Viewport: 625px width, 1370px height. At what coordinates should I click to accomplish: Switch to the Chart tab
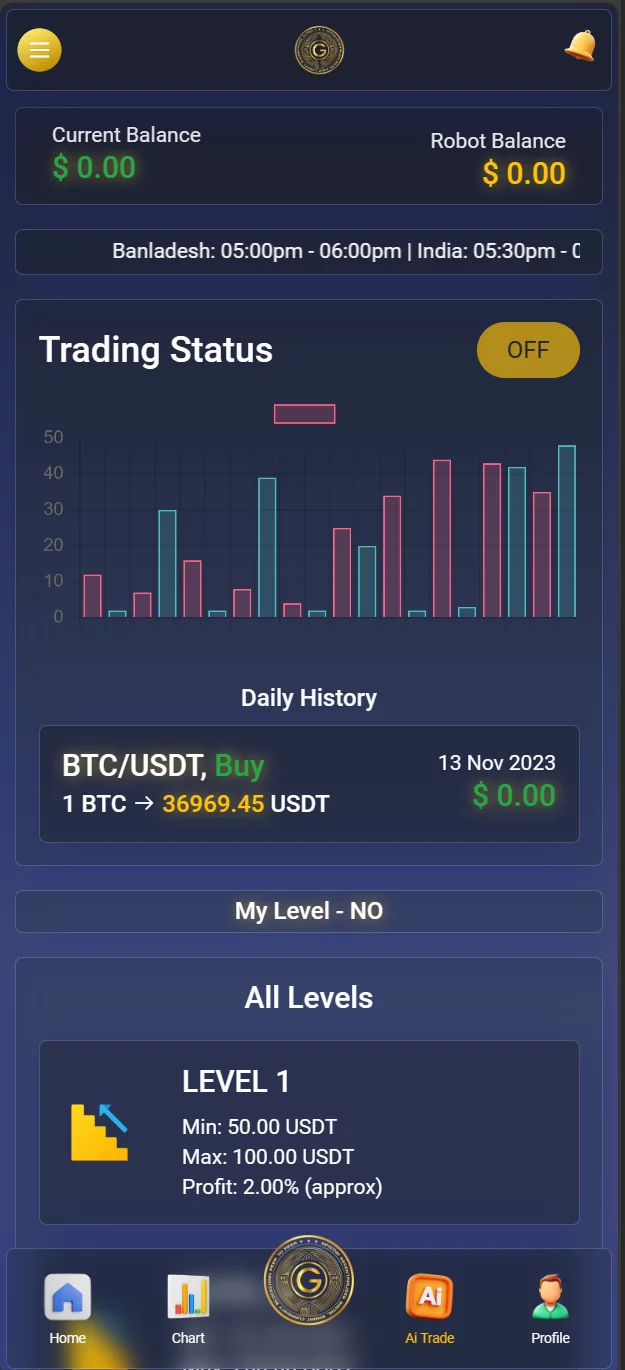(188, 1309)
